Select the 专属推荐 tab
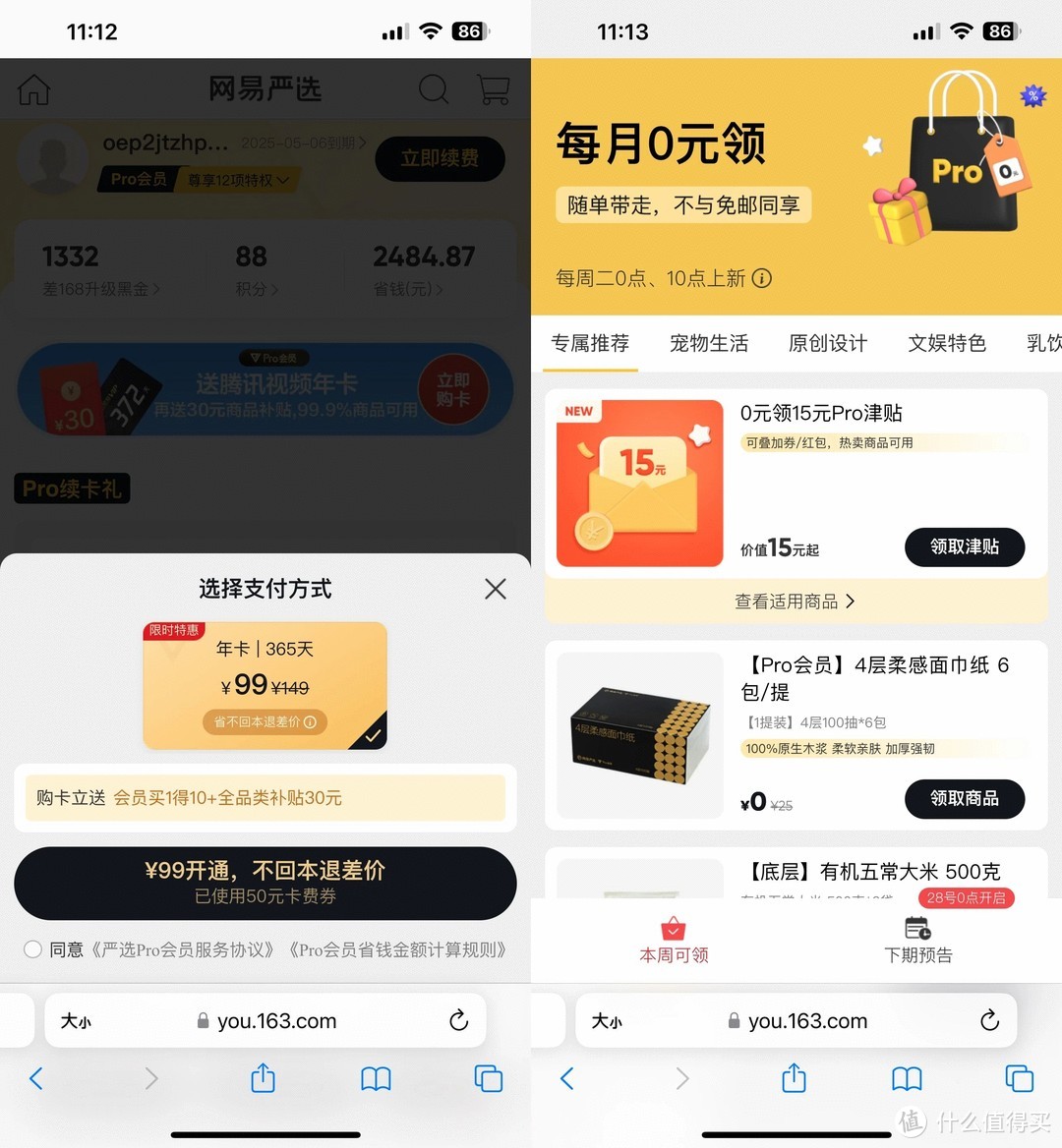Image resolution: width=1062 pixels, height=1148 pixels. click(x=590, y=343)
